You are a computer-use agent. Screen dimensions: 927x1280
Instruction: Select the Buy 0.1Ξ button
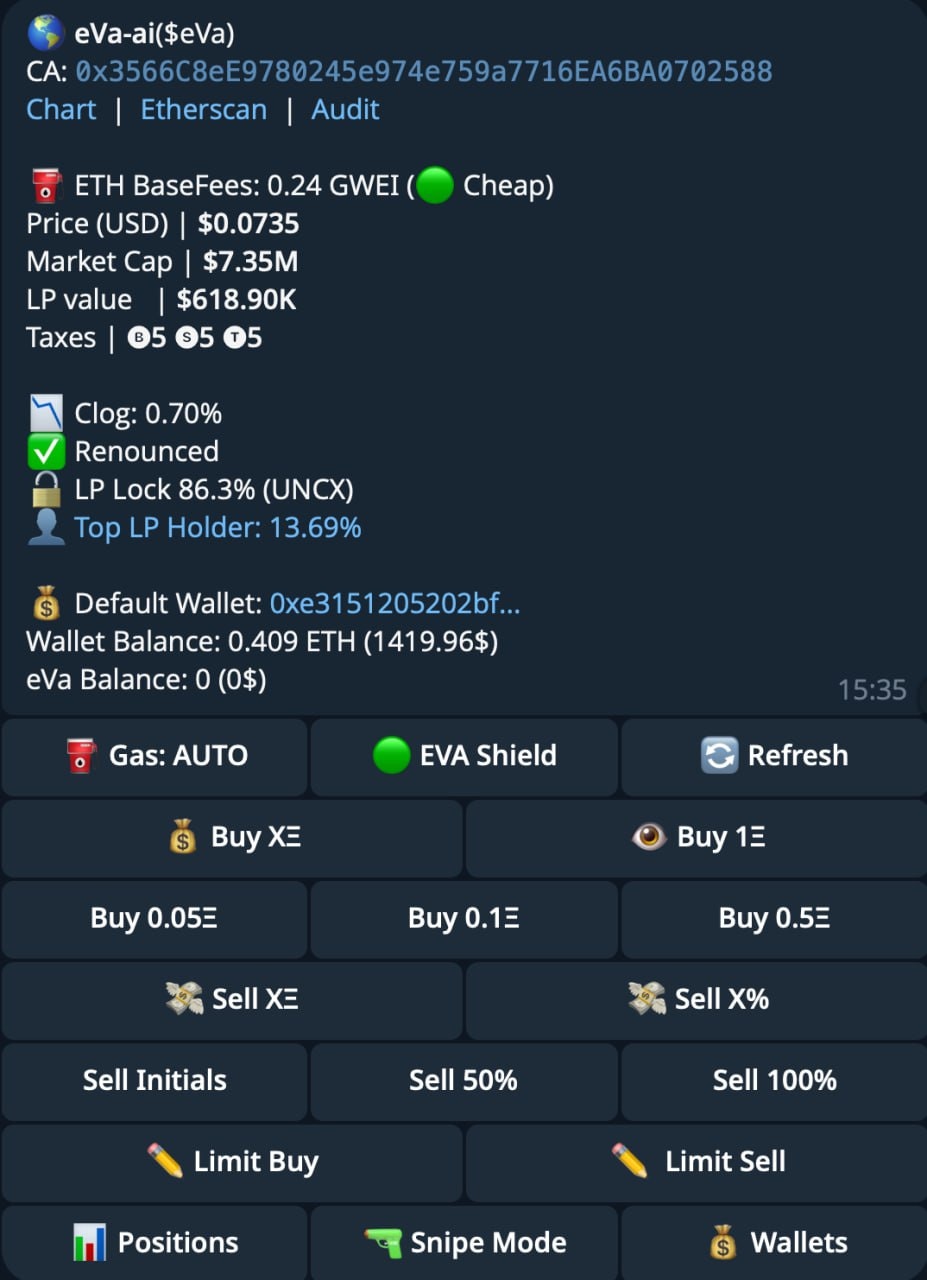click(x=464, y=918)
